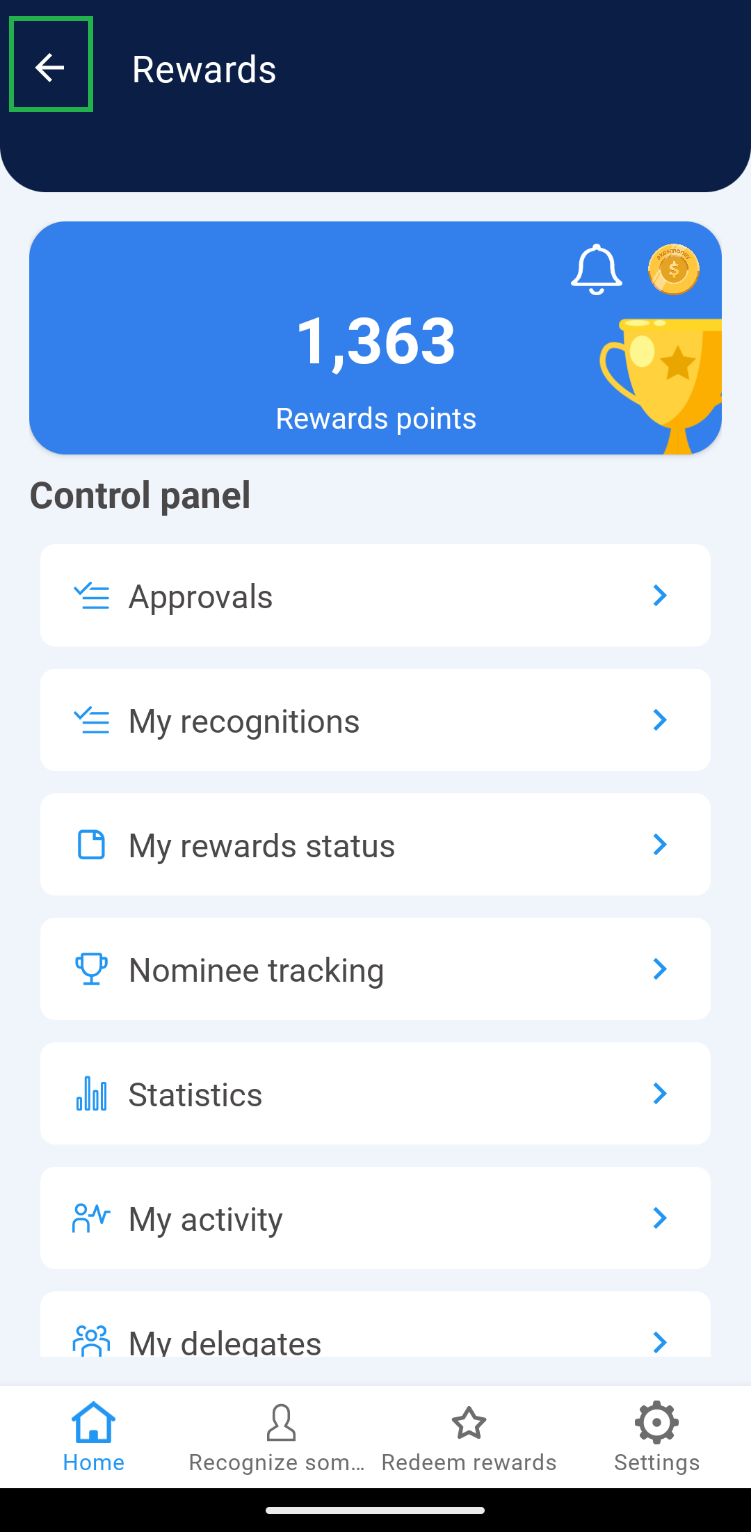Screen dimensions: 751x1532
Task: Go back using the arrow icon
Action: coord(50,67)
